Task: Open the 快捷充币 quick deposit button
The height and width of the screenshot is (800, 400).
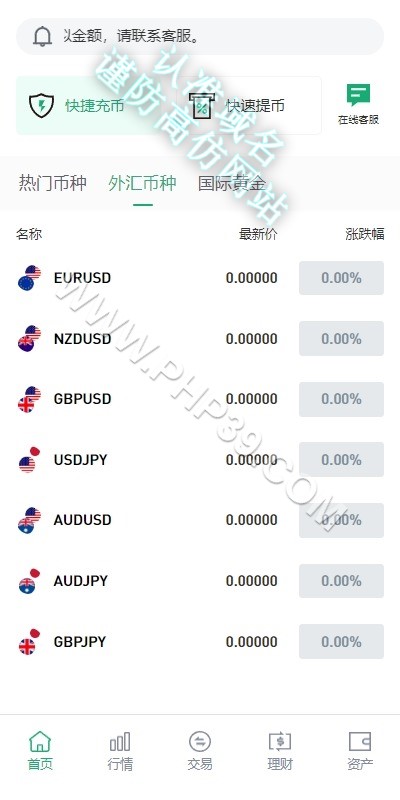Action: (x=97, y=106)
